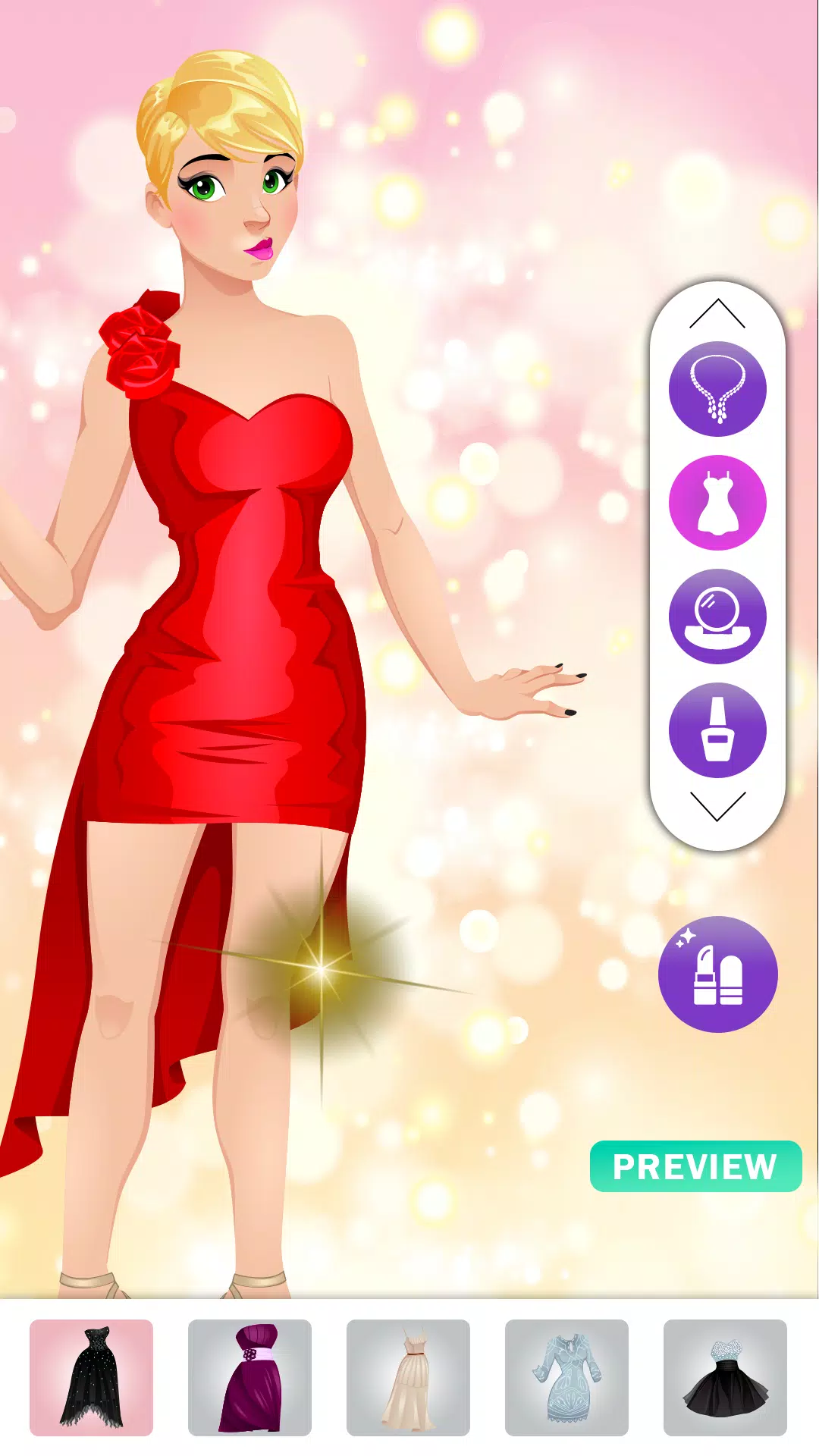Tap the PREVIEW button

pyautogui.click(x=695, y=1166)
